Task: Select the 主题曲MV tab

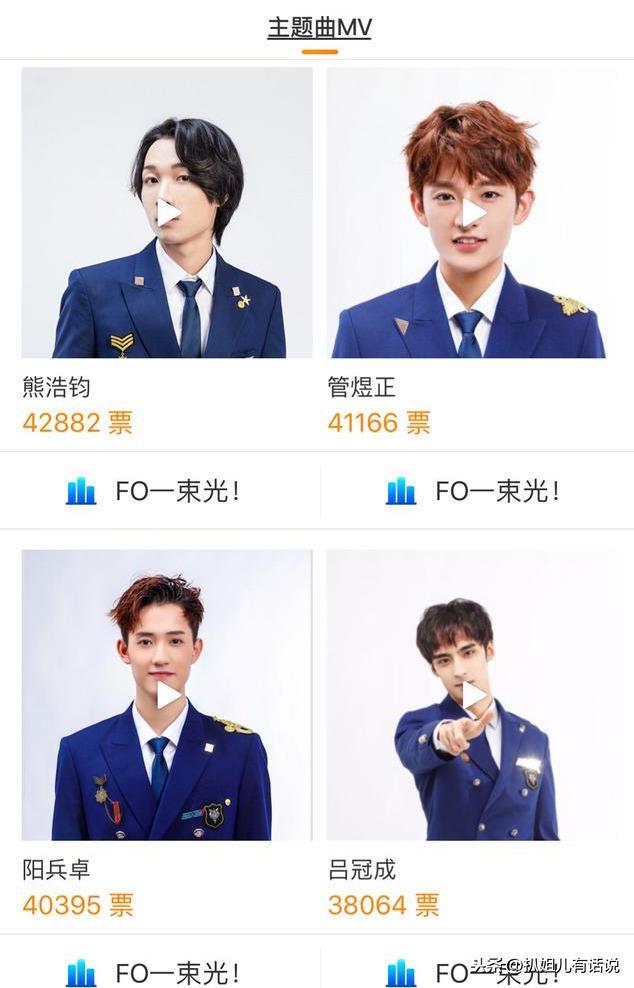Action: click(319, 27)
